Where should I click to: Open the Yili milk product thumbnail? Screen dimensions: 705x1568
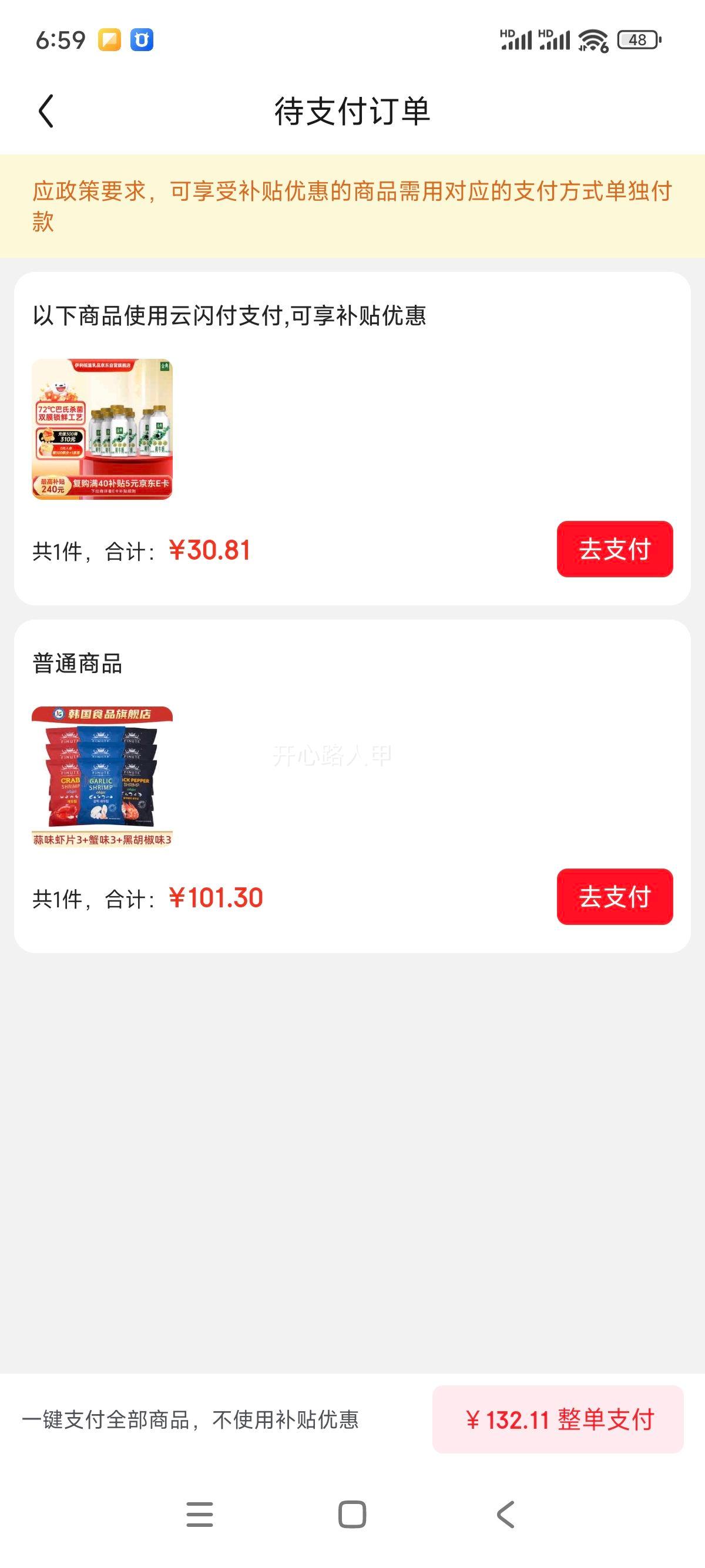(x=102, y=431)
